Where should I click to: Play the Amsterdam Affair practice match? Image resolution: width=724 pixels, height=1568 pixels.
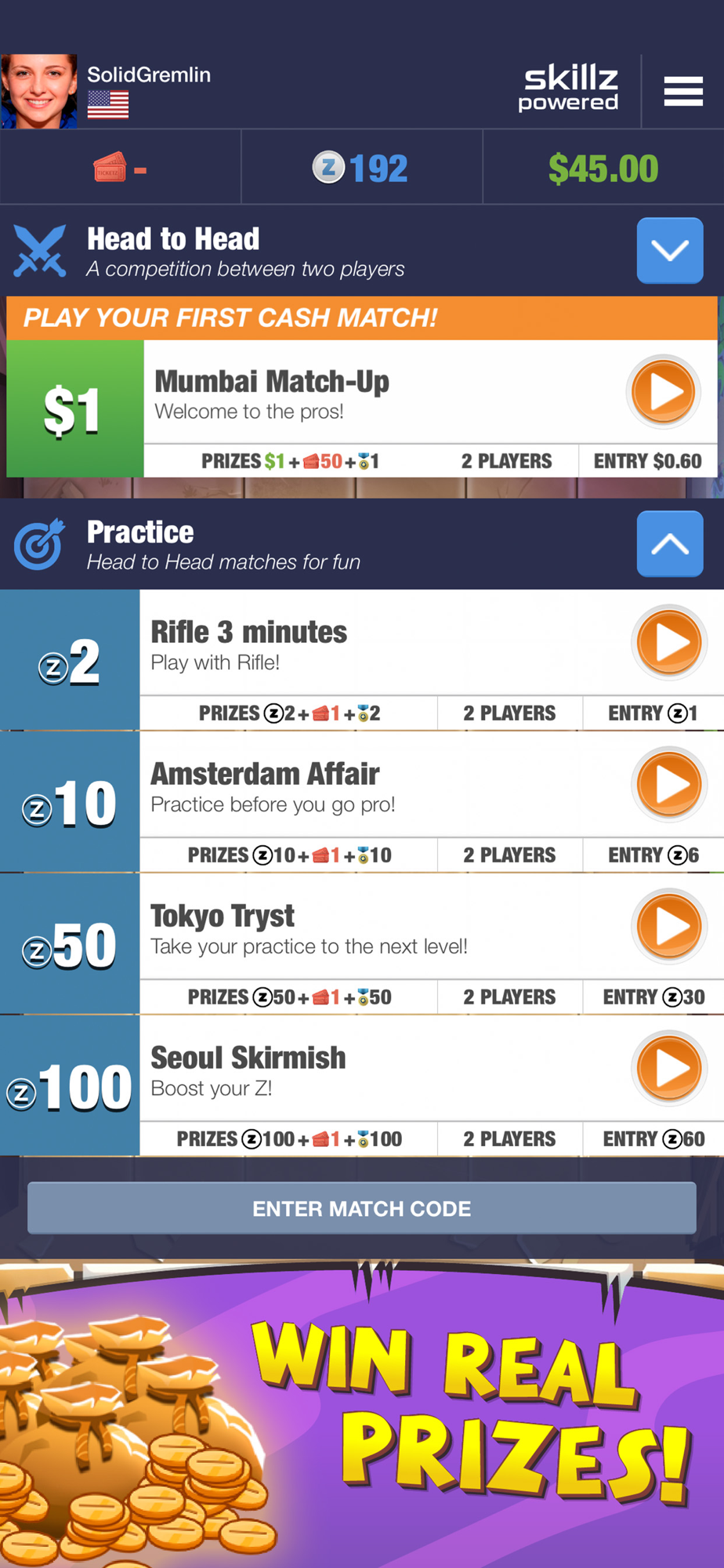(x=669, y=784)
